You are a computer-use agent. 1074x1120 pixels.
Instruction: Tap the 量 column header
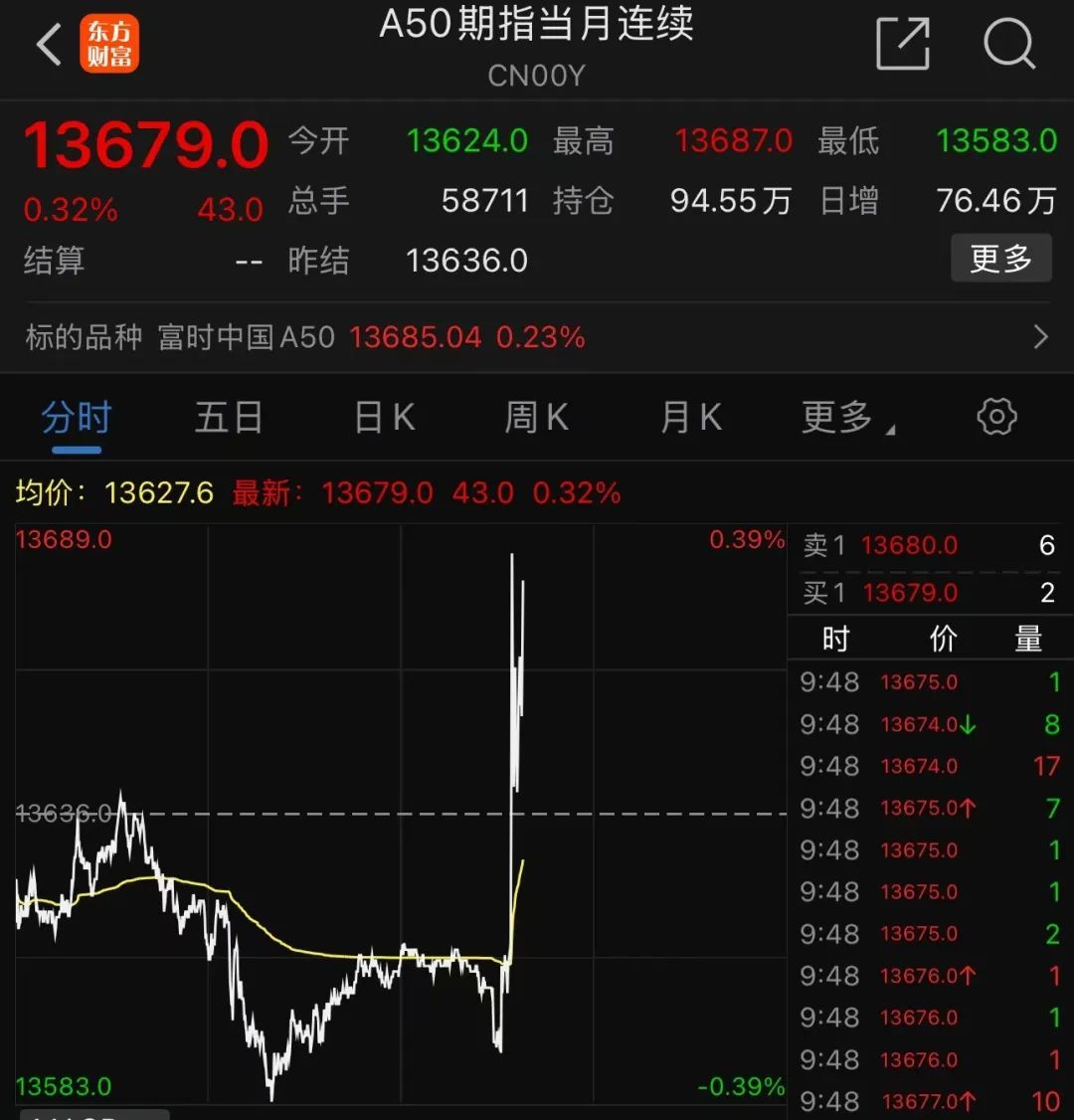click(1028, 638)
